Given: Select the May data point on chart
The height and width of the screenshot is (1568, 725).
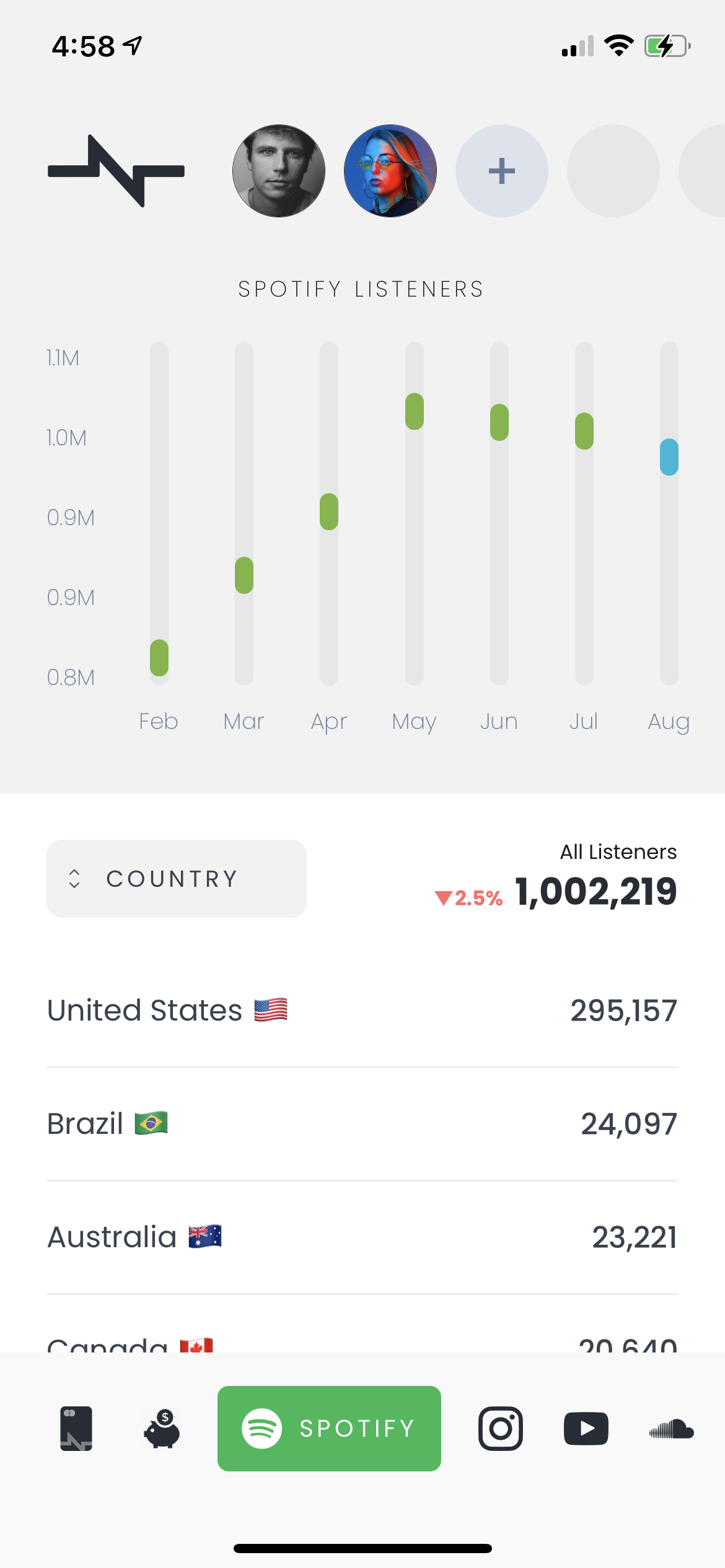Looking at the screenshot, I should tap(415, 411).
